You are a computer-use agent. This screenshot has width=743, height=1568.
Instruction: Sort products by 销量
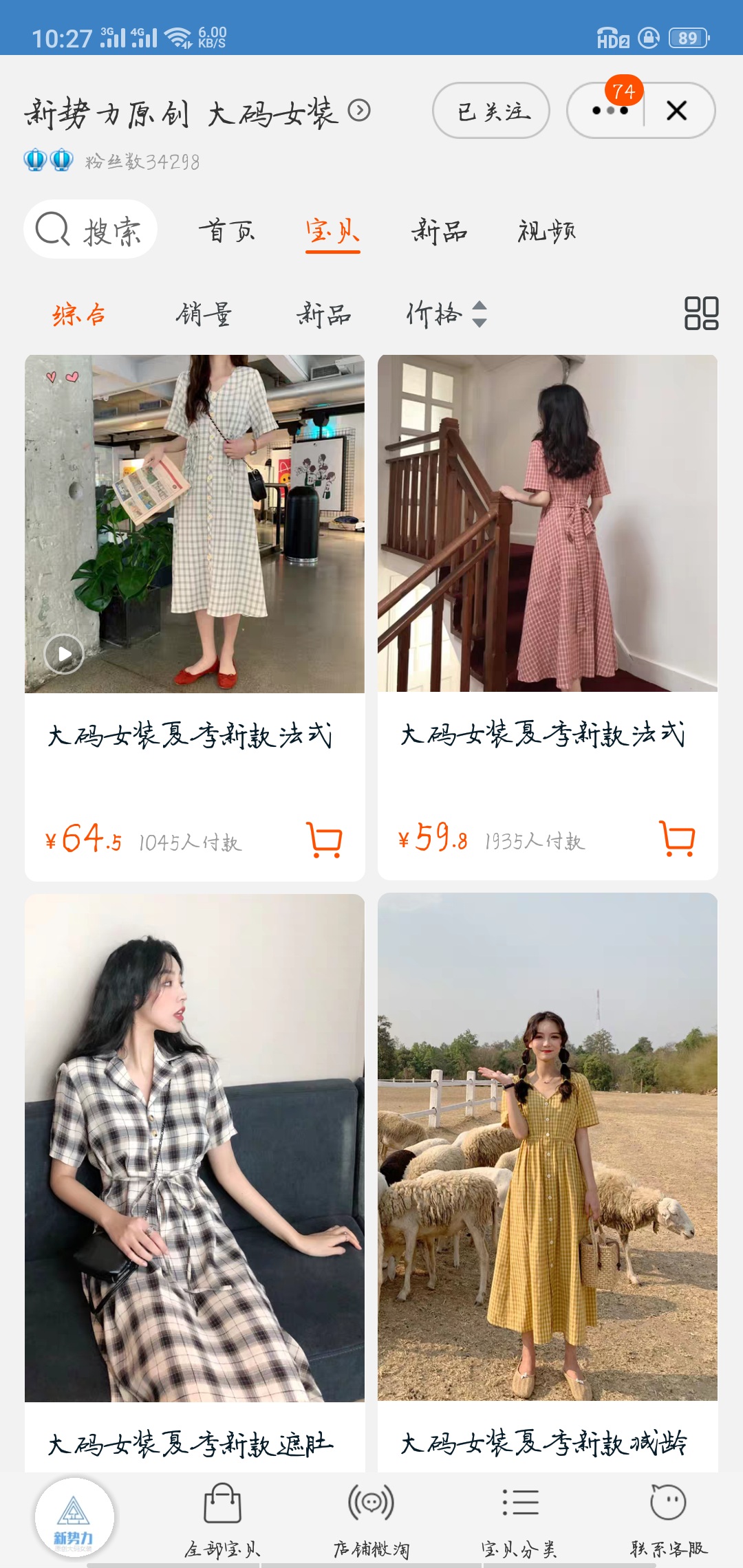[203, 315]
